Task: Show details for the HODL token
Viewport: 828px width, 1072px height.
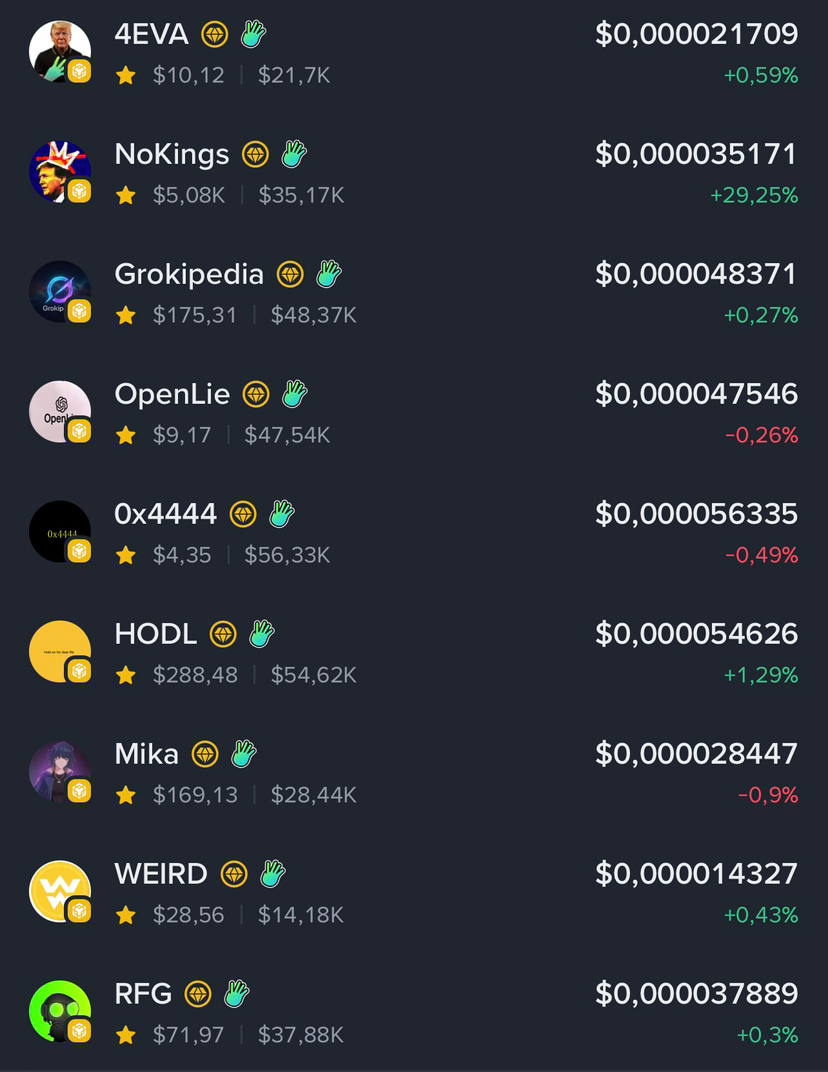Action: click(x=155, y=635)
